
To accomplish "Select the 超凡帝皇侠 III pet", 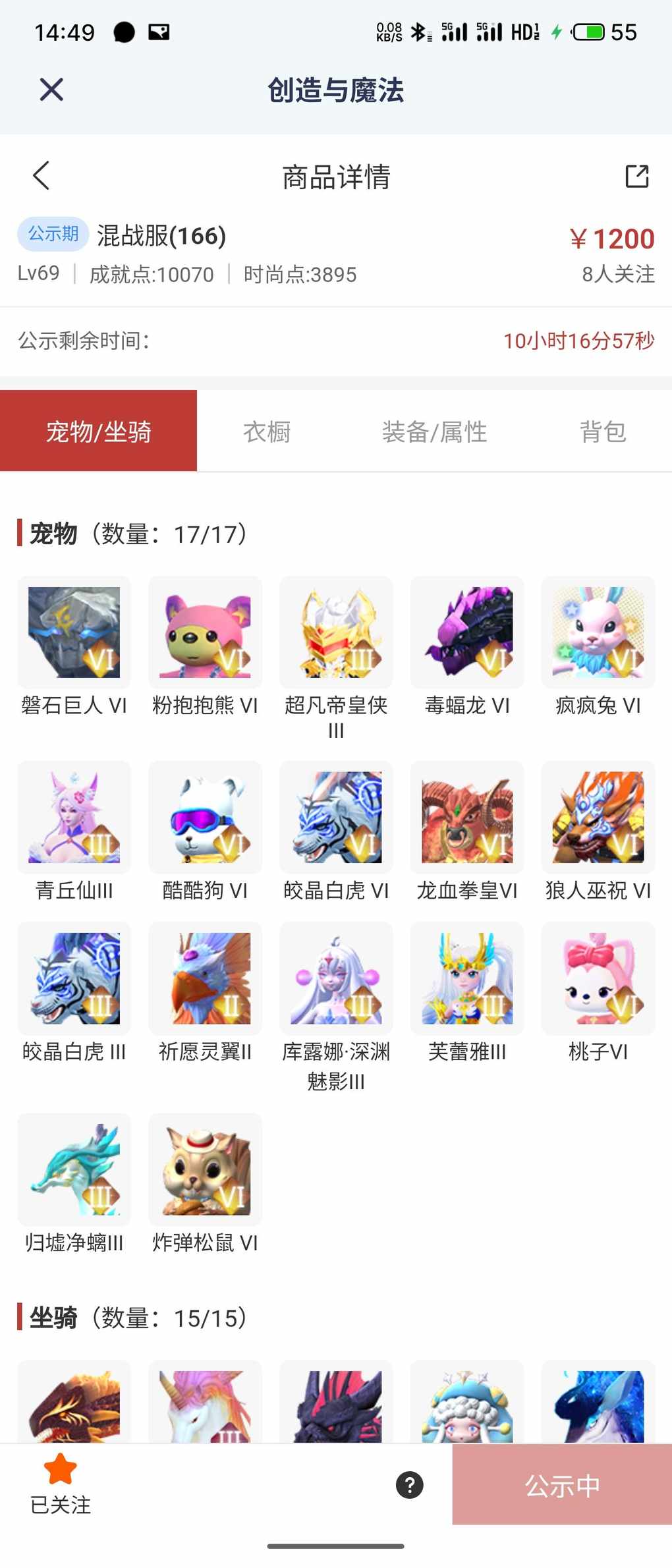I will coord(336,632).
